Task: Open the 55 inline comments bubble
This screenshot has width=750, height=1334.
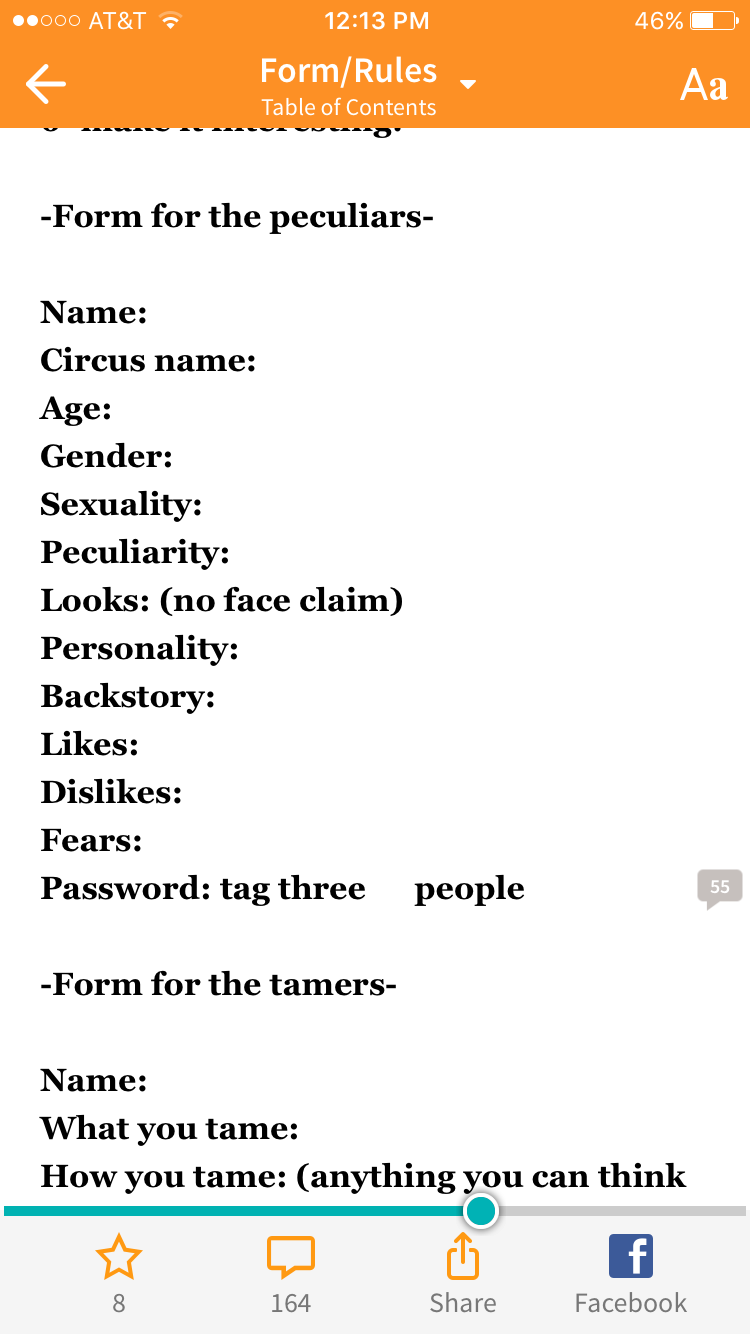Action: (719, 888)
